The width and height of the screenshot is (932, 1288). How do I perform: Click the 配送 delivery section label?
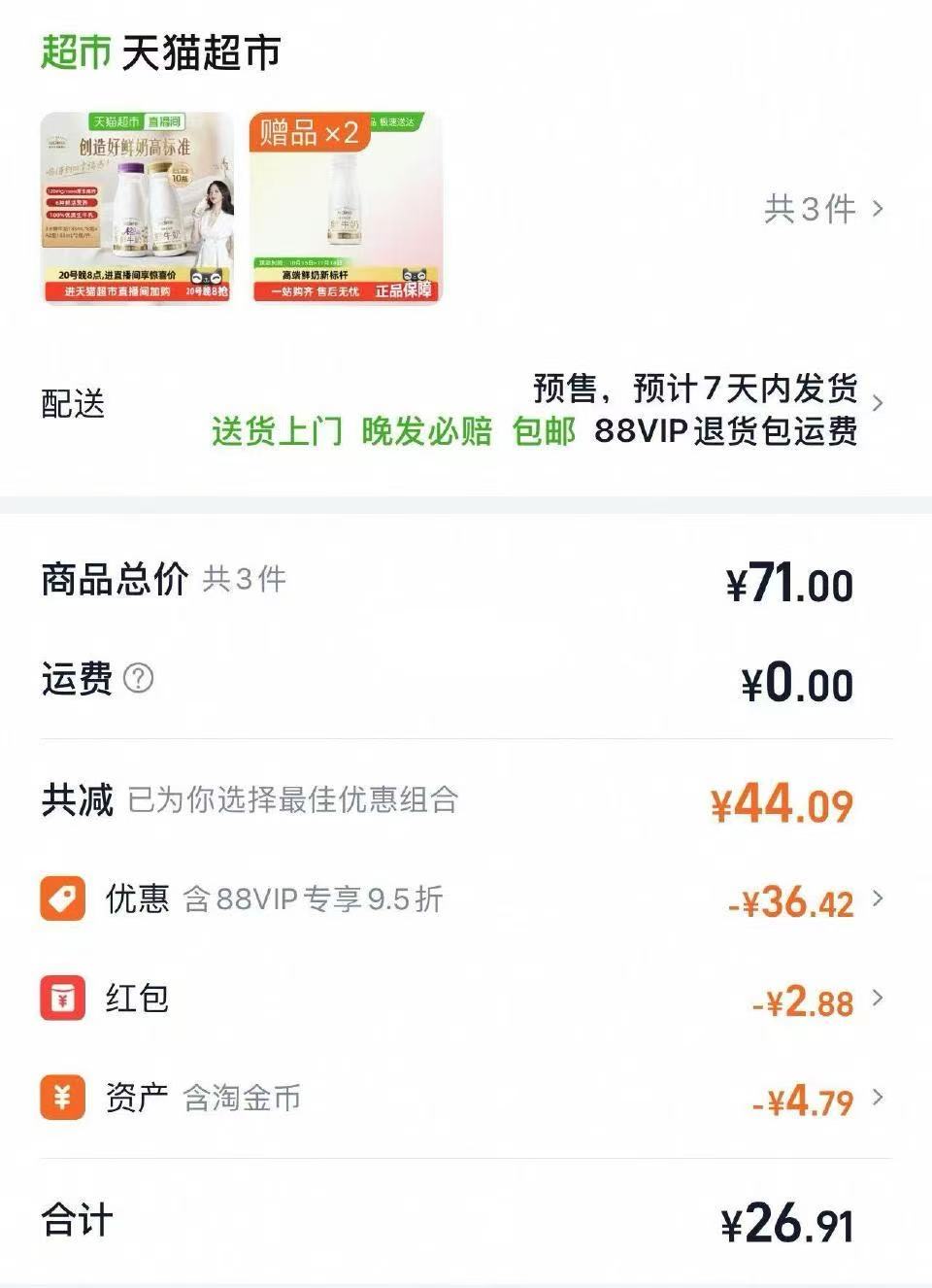coord(76,400)
